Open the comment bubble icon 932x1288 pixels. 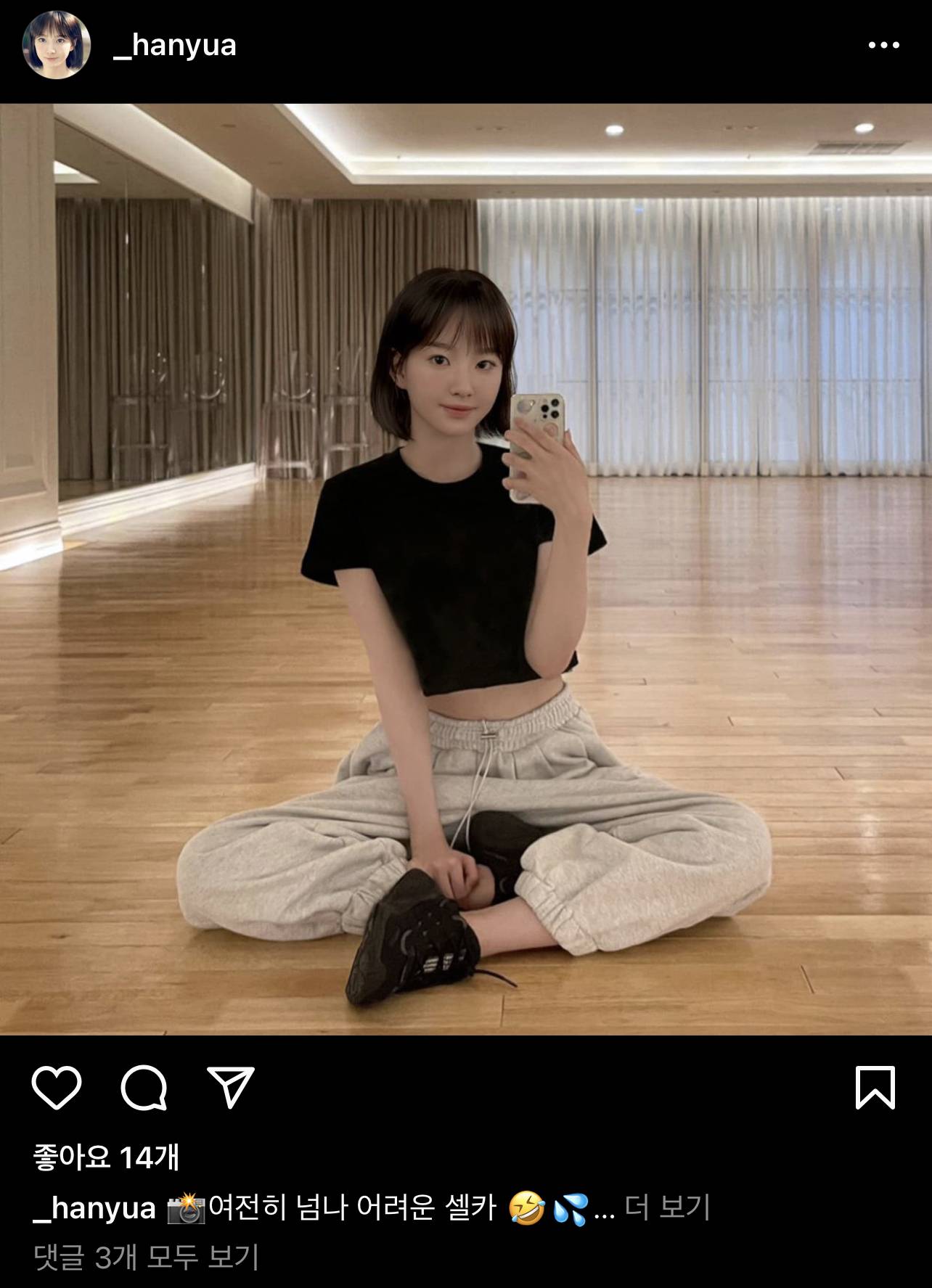144,1088
